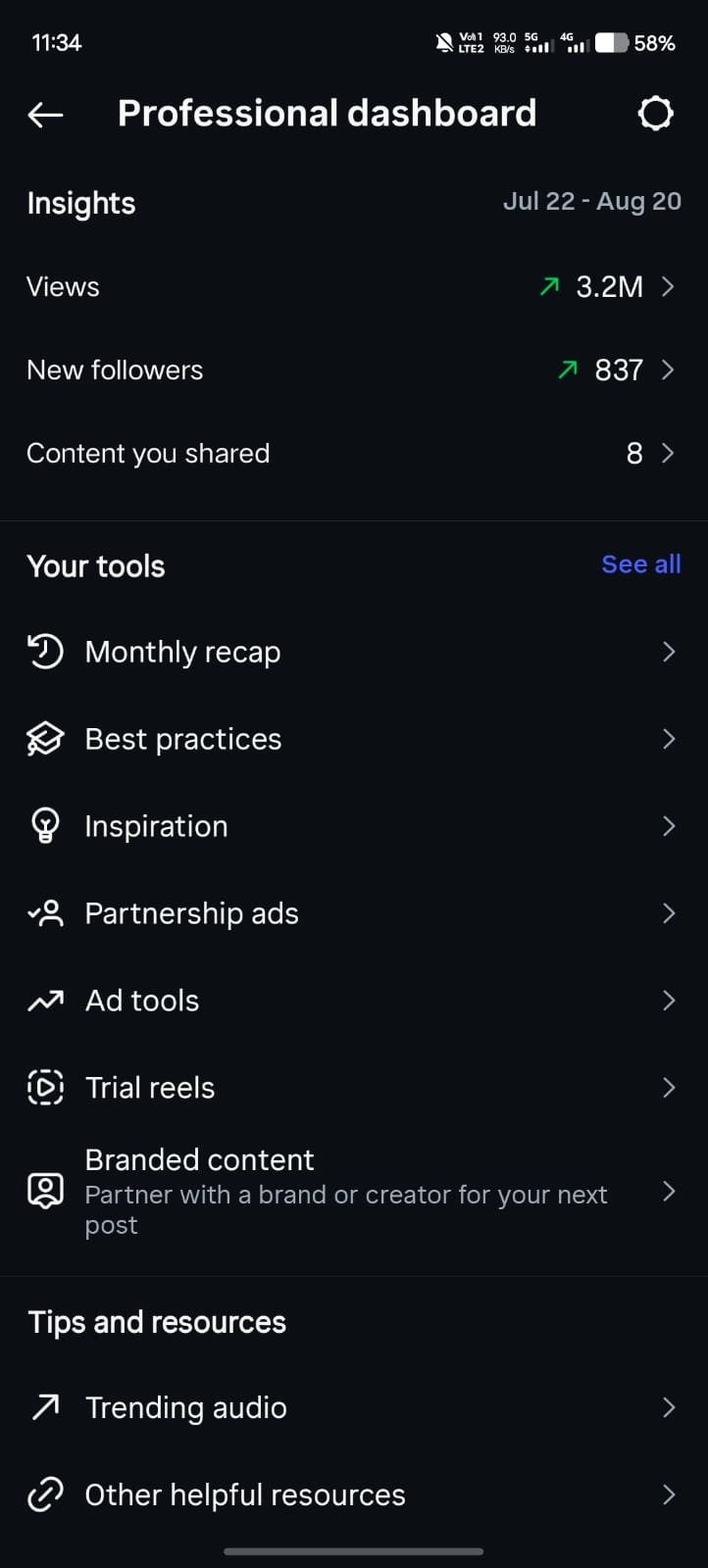Open dashboard settings via the gear icon
The height and width of the screenshot is (1568, 708).
coord(655,114)
